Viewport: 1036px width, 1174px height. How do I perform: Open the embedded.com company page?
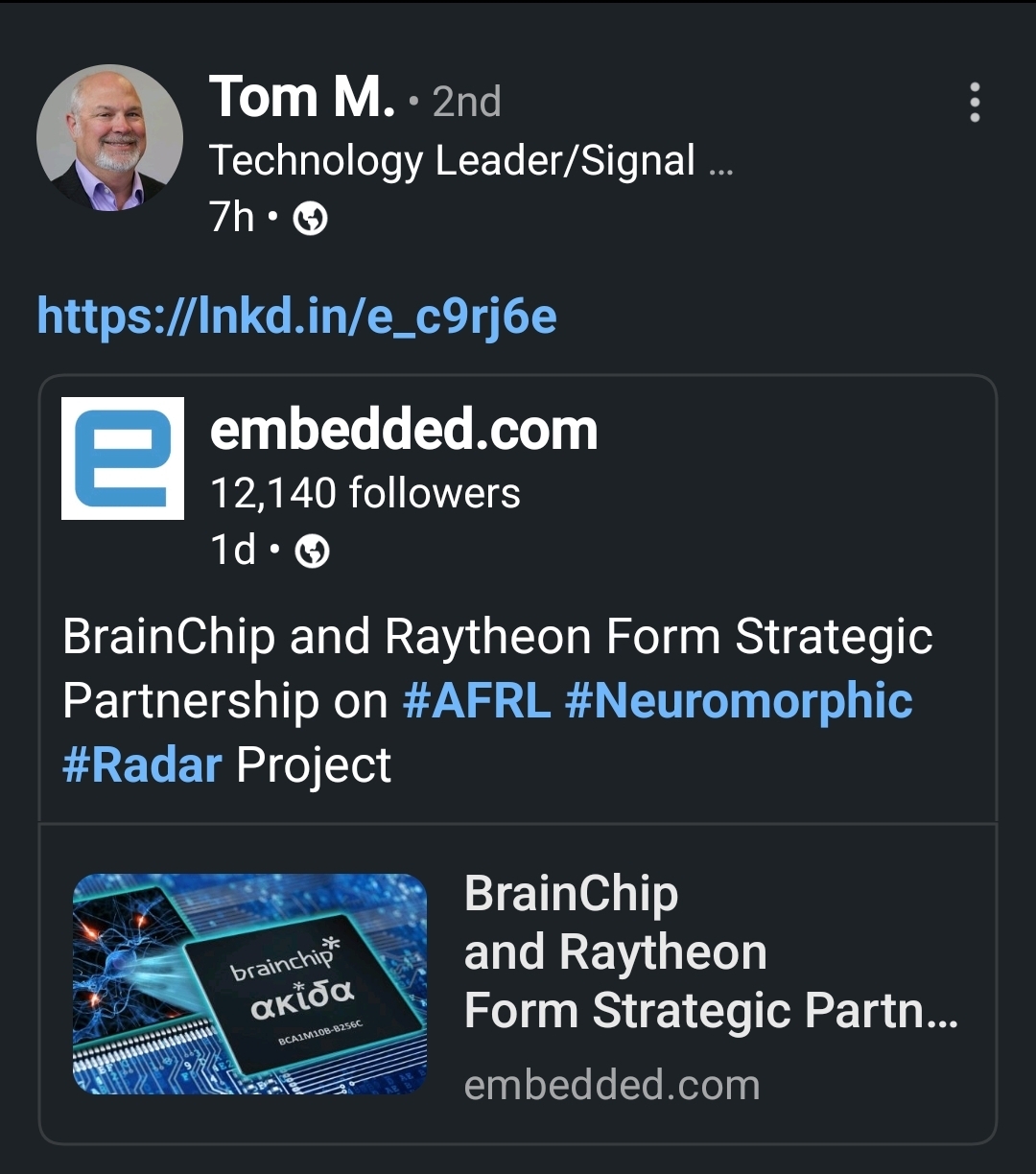coord(403,430)
